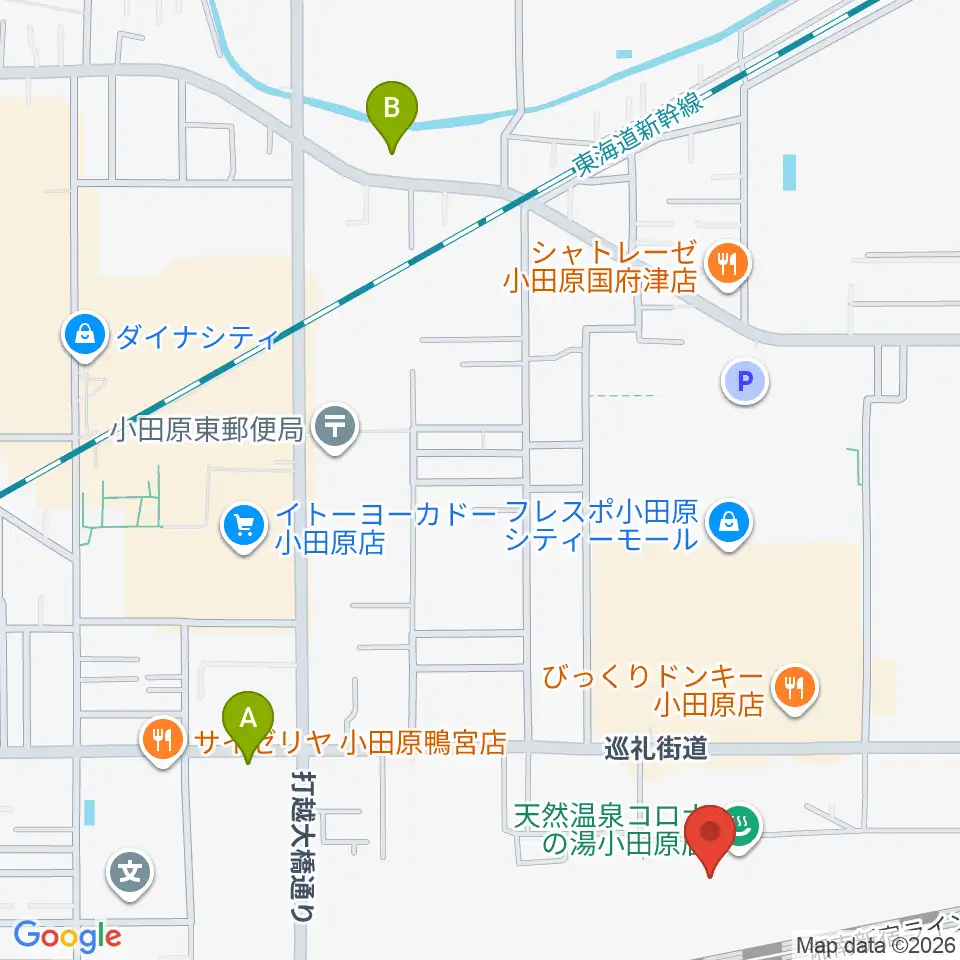Open the Google logo link
Viewport: 960px width, 960px height.
(67, 936)
